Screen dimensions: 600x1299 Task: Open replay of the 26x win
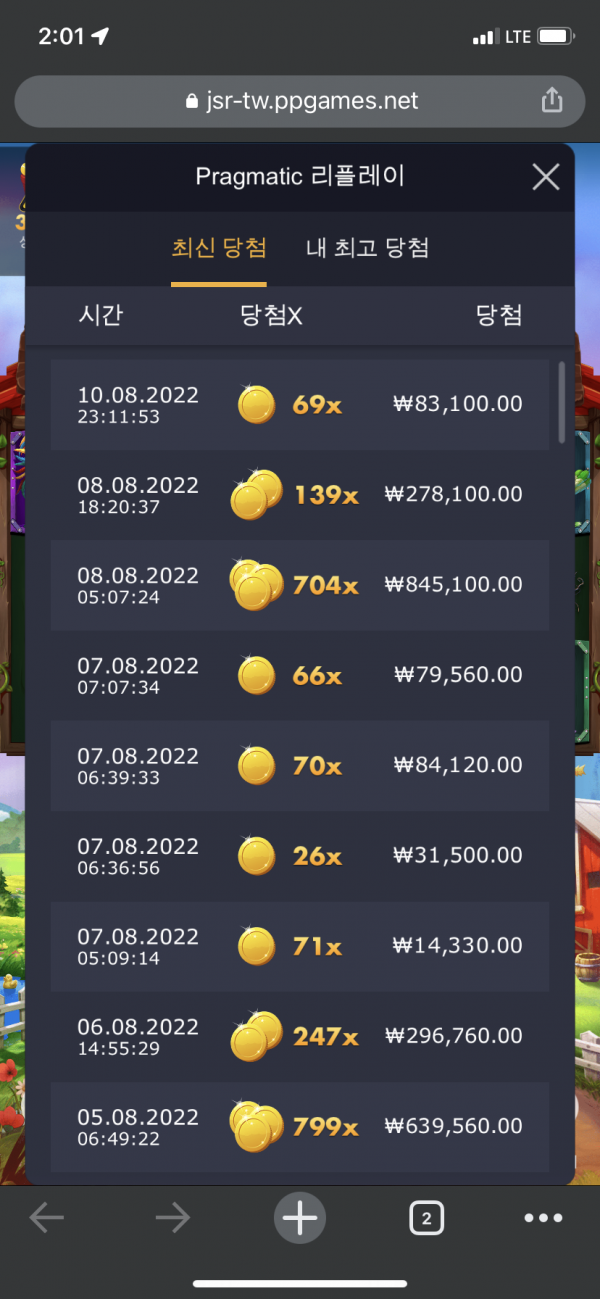(300, 855)
